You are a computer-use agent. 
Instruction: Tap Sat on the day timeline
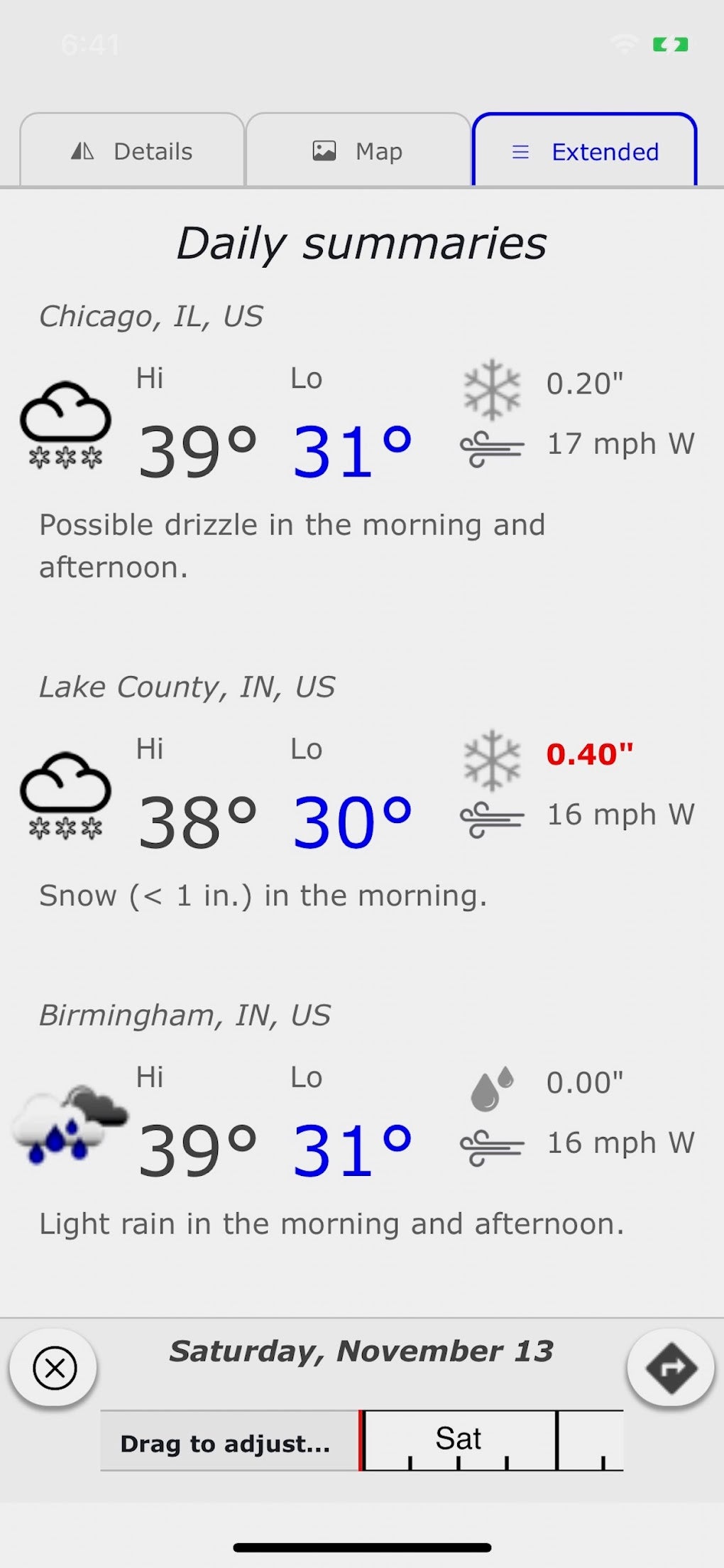[459, 1439]
